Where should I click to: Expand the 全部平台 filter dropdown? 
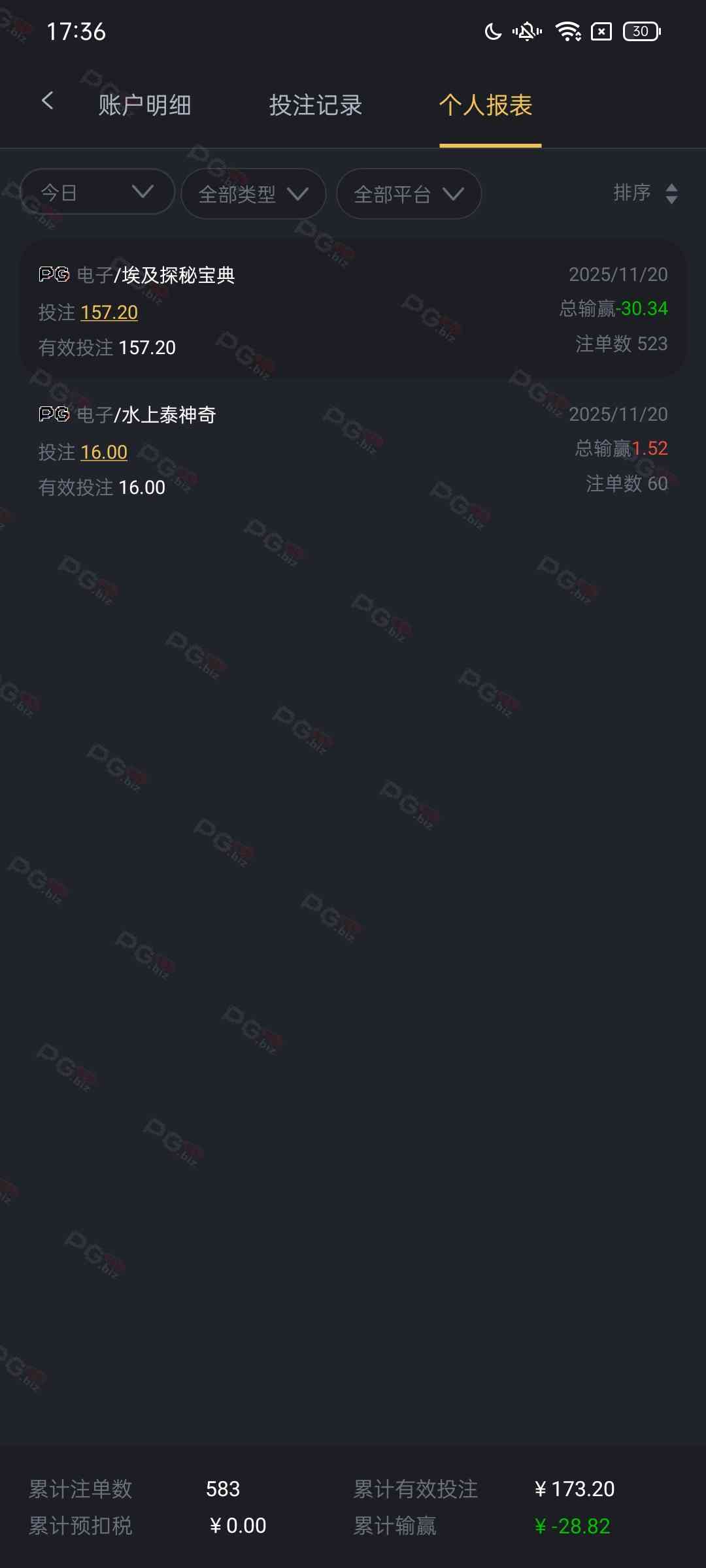(x=409, y=193)
